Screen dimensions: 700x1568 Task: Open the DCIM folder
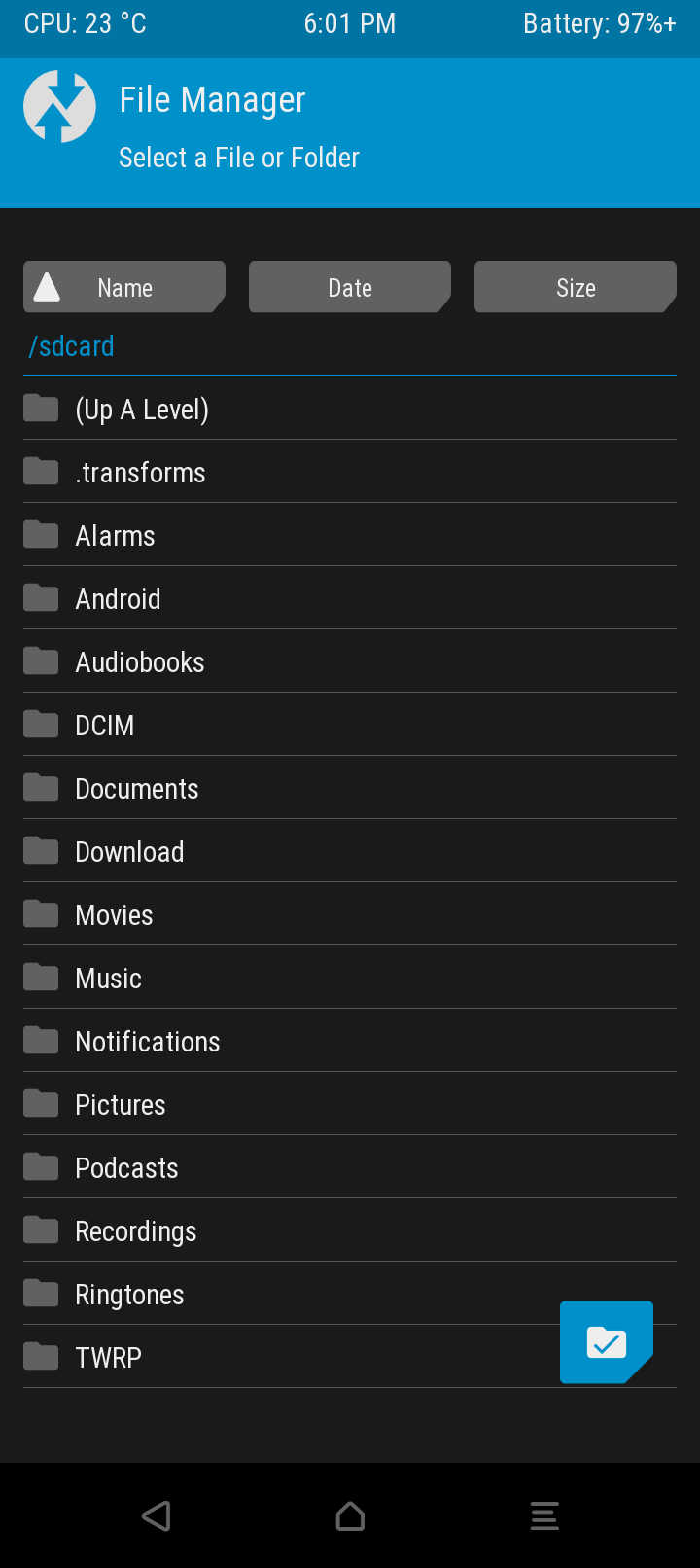[105, 726]
